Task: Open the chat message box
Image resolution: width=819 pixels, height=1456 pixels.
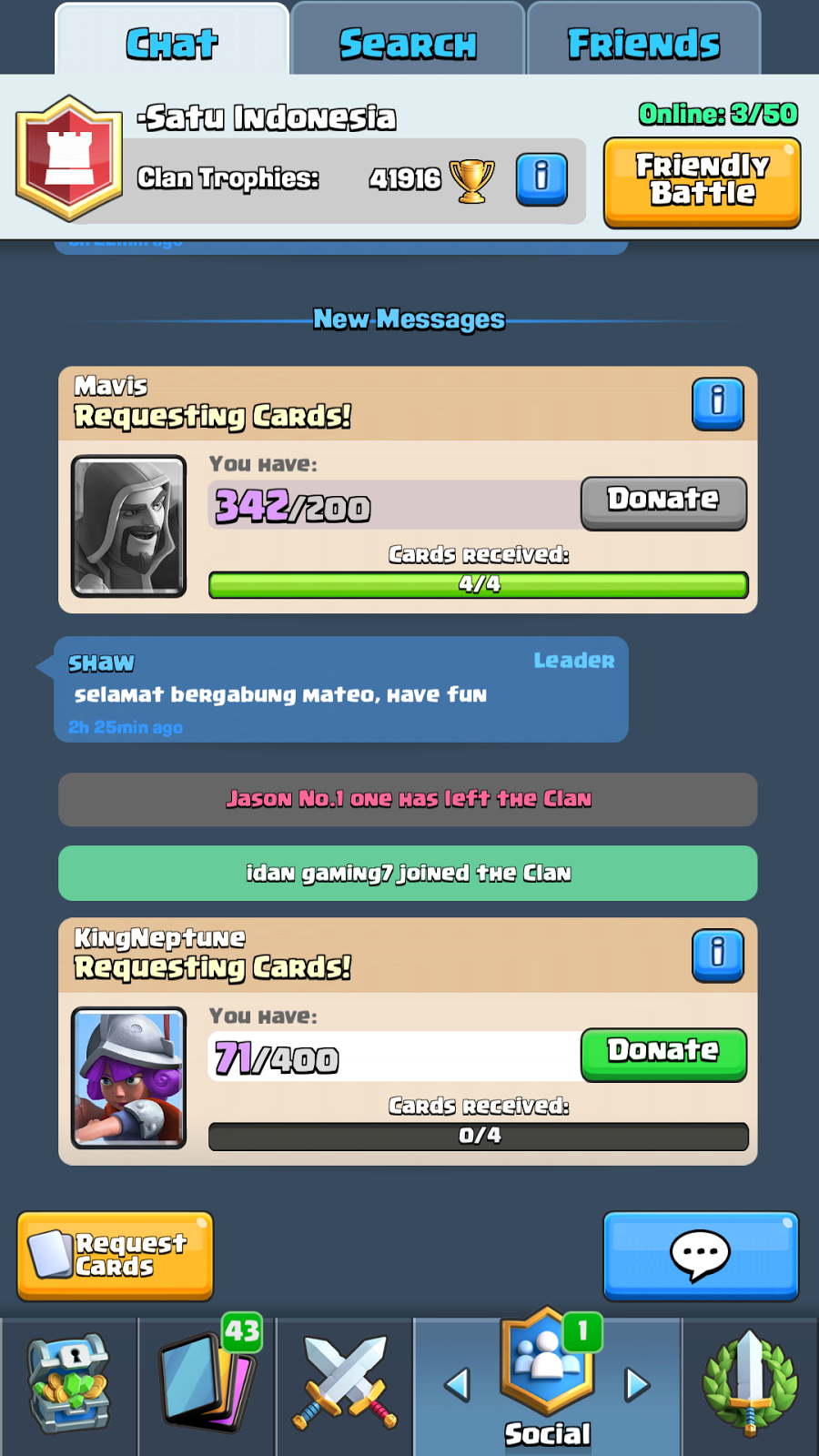Action: tap(701, 1255)
